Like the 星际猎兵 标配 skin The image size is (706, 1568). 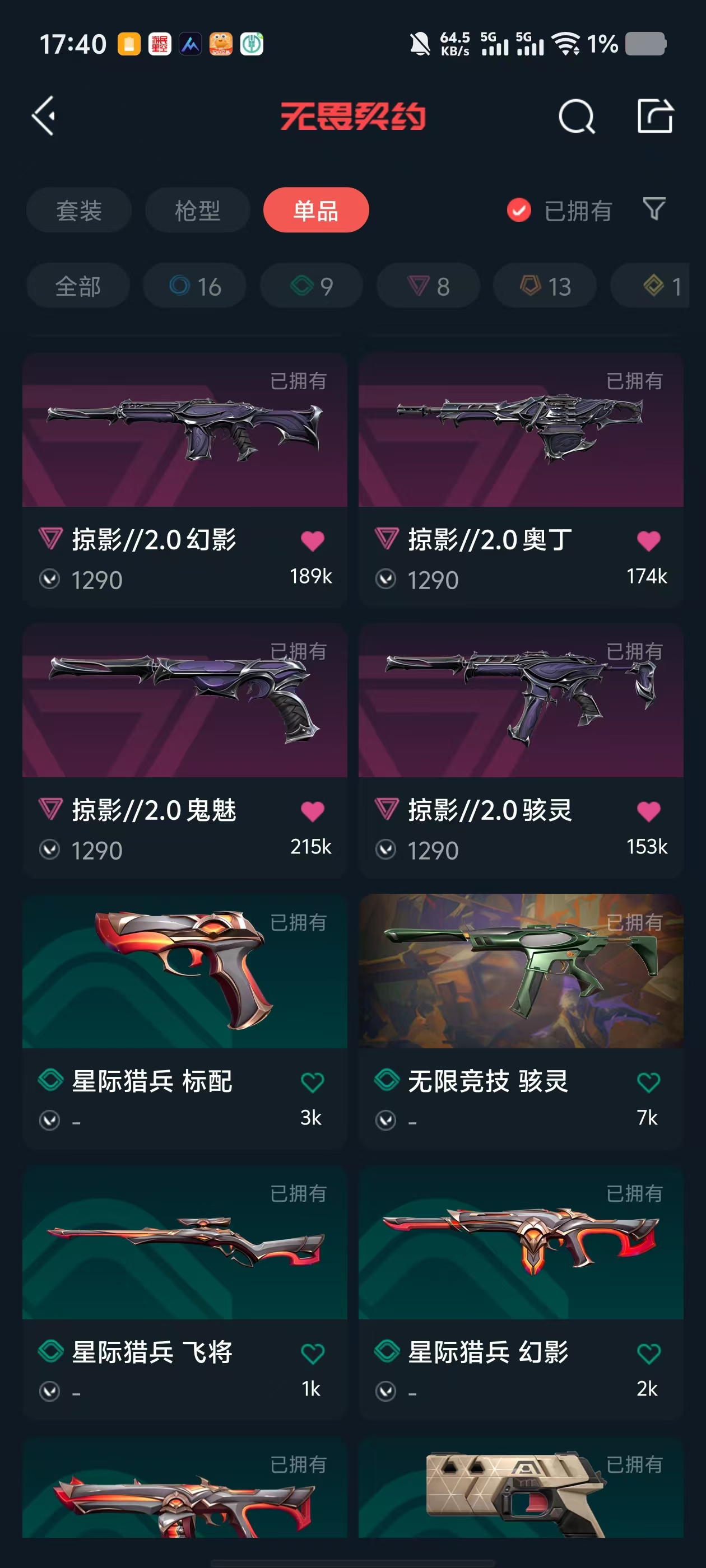[x=313, y=1082]
